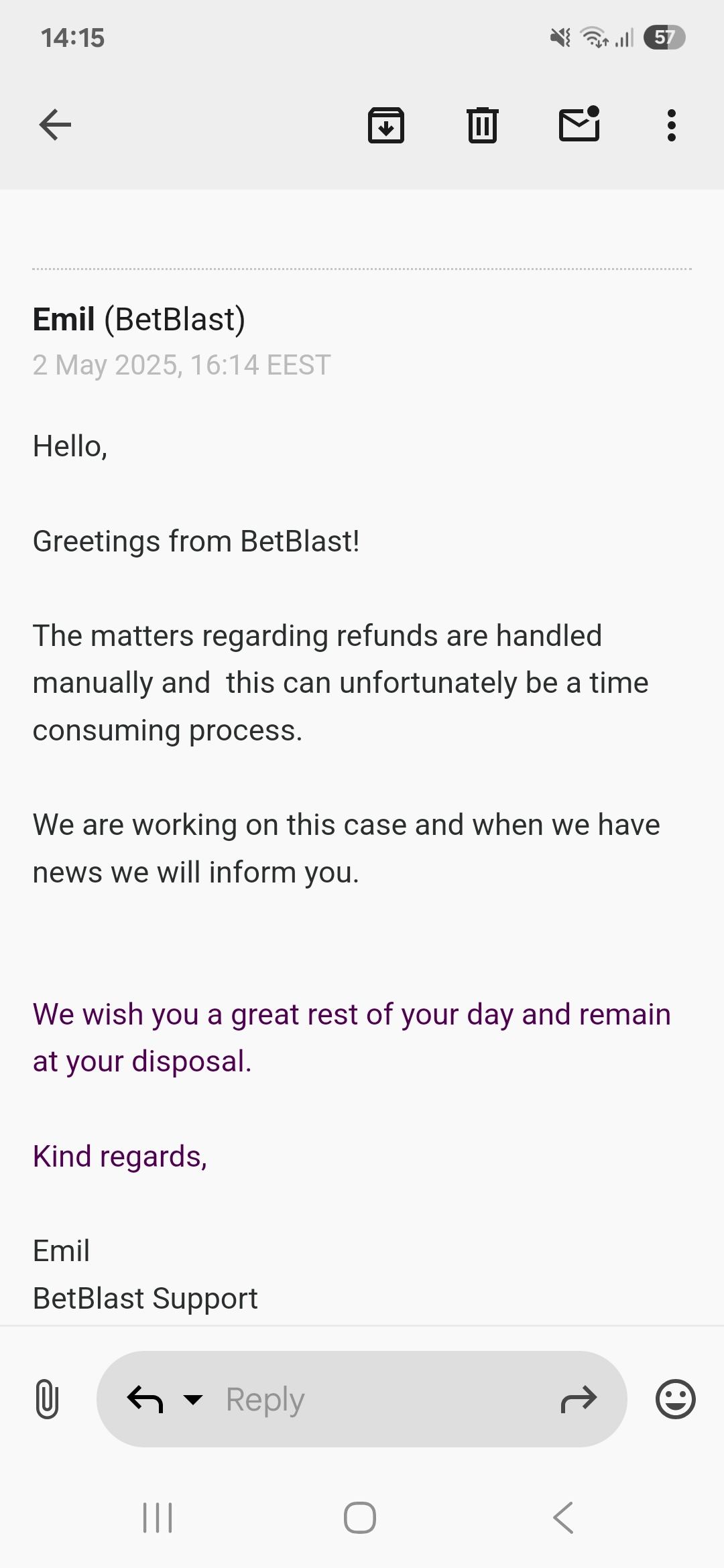The width and height of the screenshot is (724, 1568).
Task: Open the system recent apps view
Action: [158, 1518]
